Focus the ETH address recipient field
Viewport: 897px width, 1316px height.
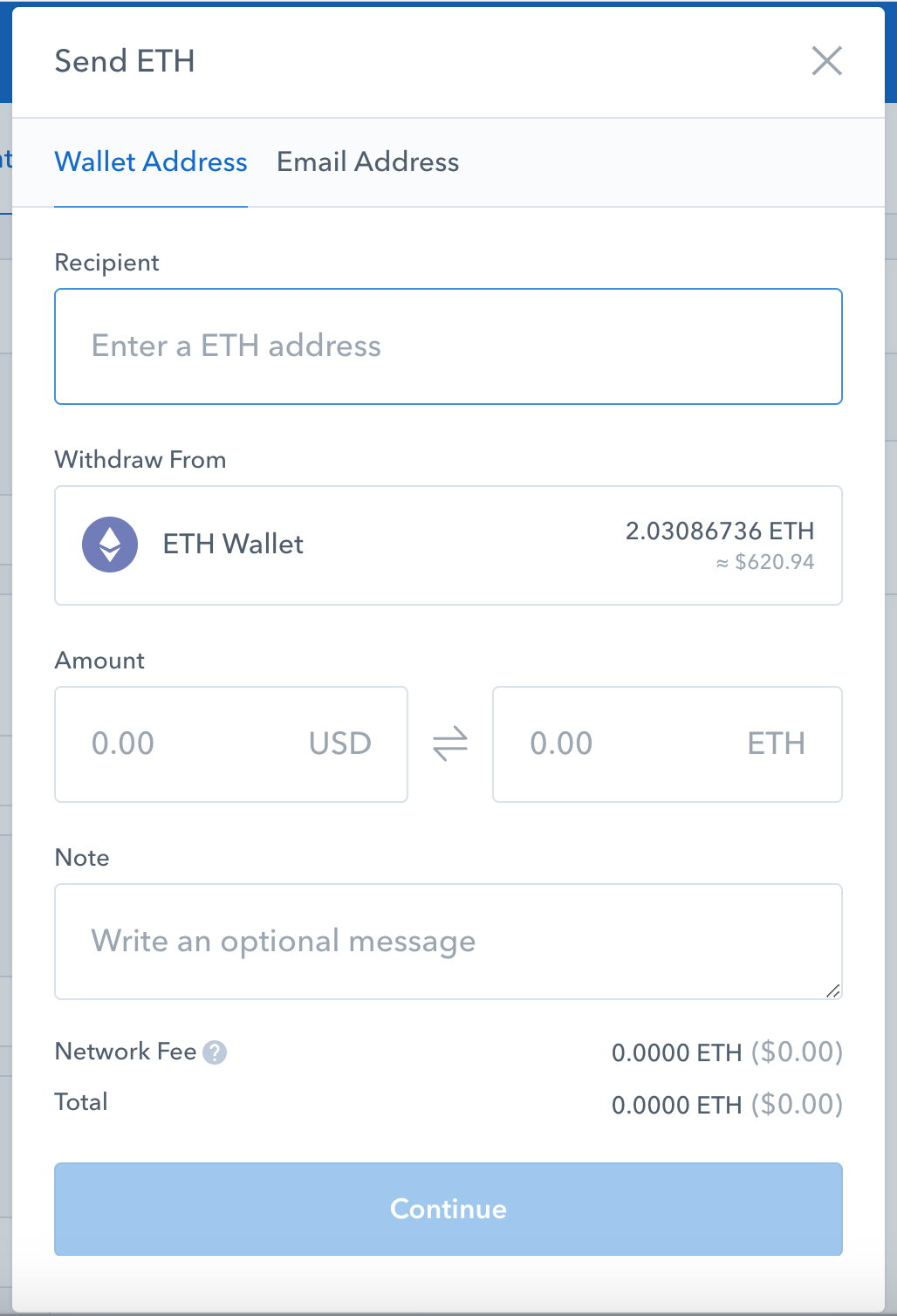448,346
